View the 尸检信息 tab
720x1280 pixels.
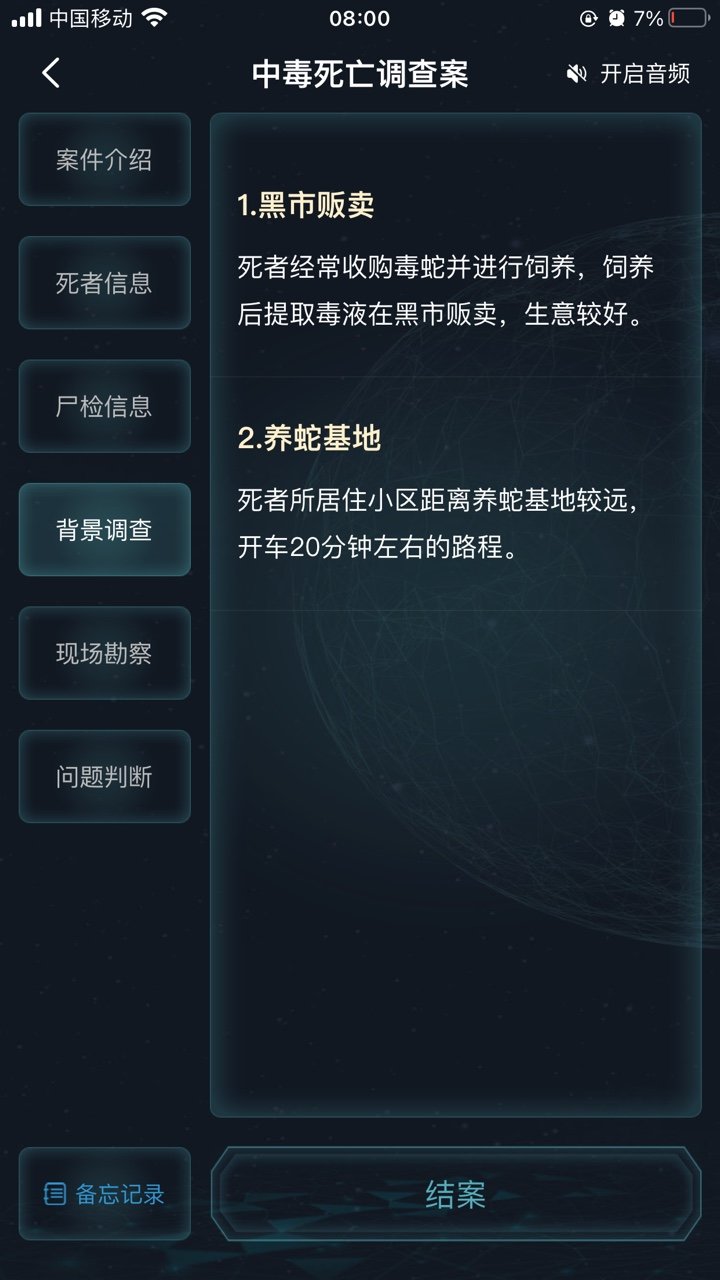coord(104,406)
